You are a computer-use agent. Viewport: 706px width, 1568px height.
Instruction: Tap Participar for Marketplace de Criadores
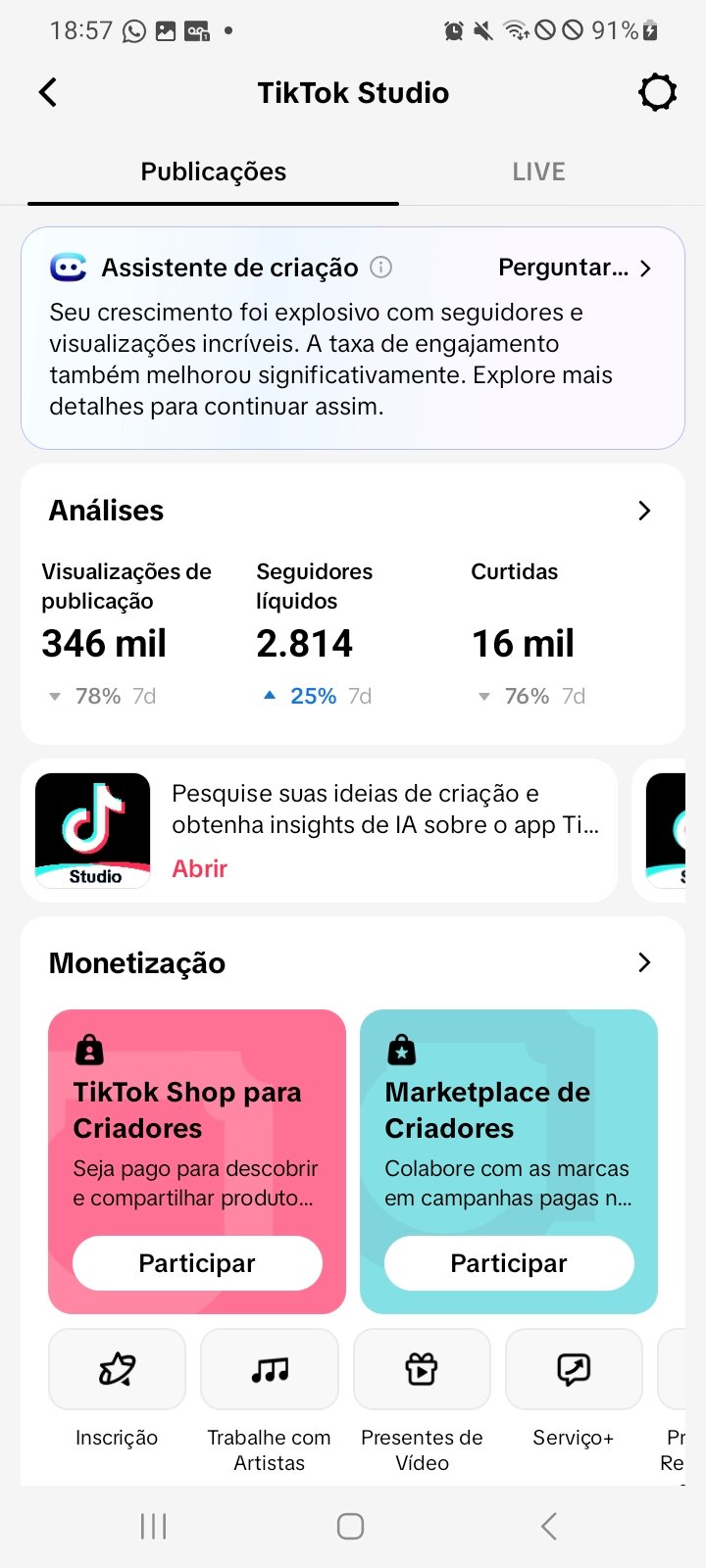pyautogui.click(x=509, y=1263)
